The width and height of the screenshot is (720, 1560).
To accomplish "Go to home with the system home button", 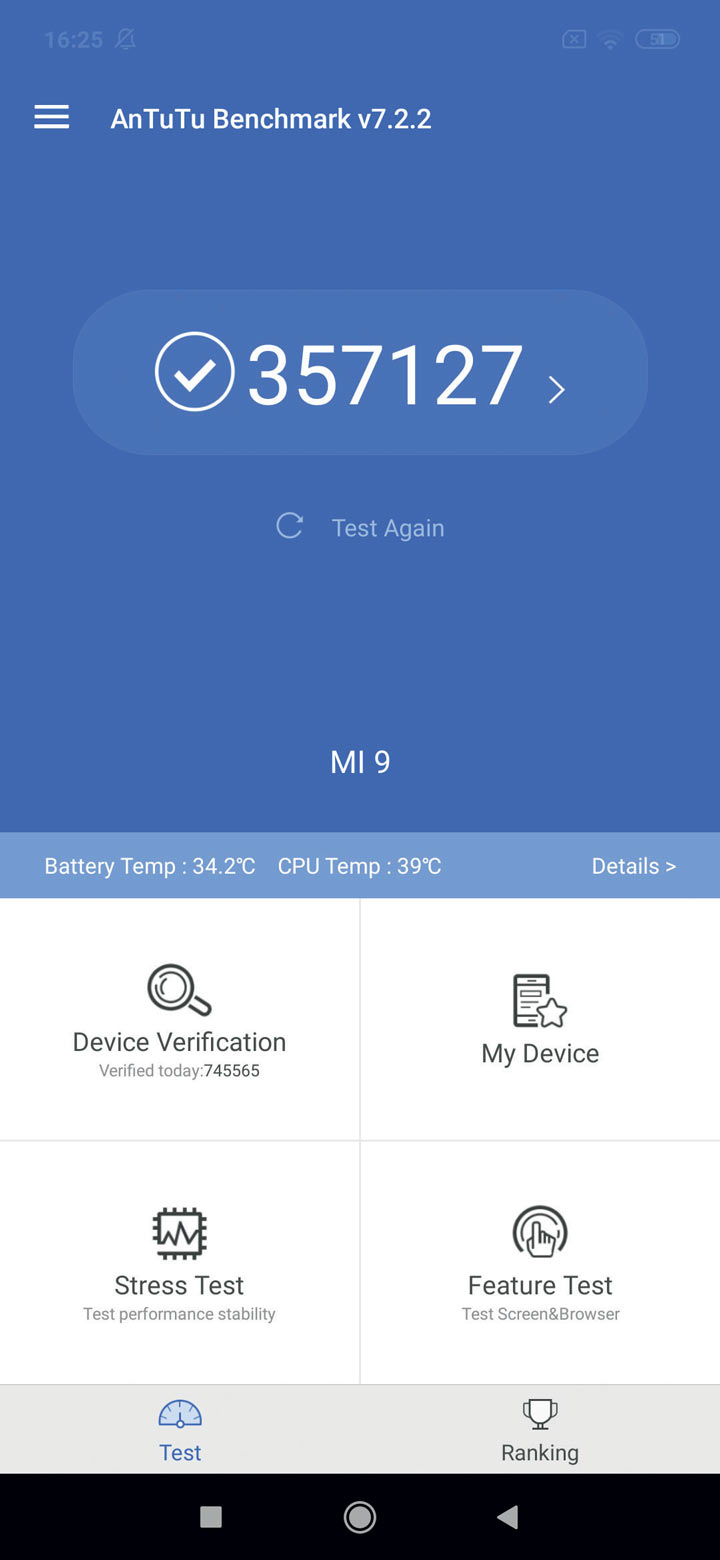I will (x=360, y=1517).
